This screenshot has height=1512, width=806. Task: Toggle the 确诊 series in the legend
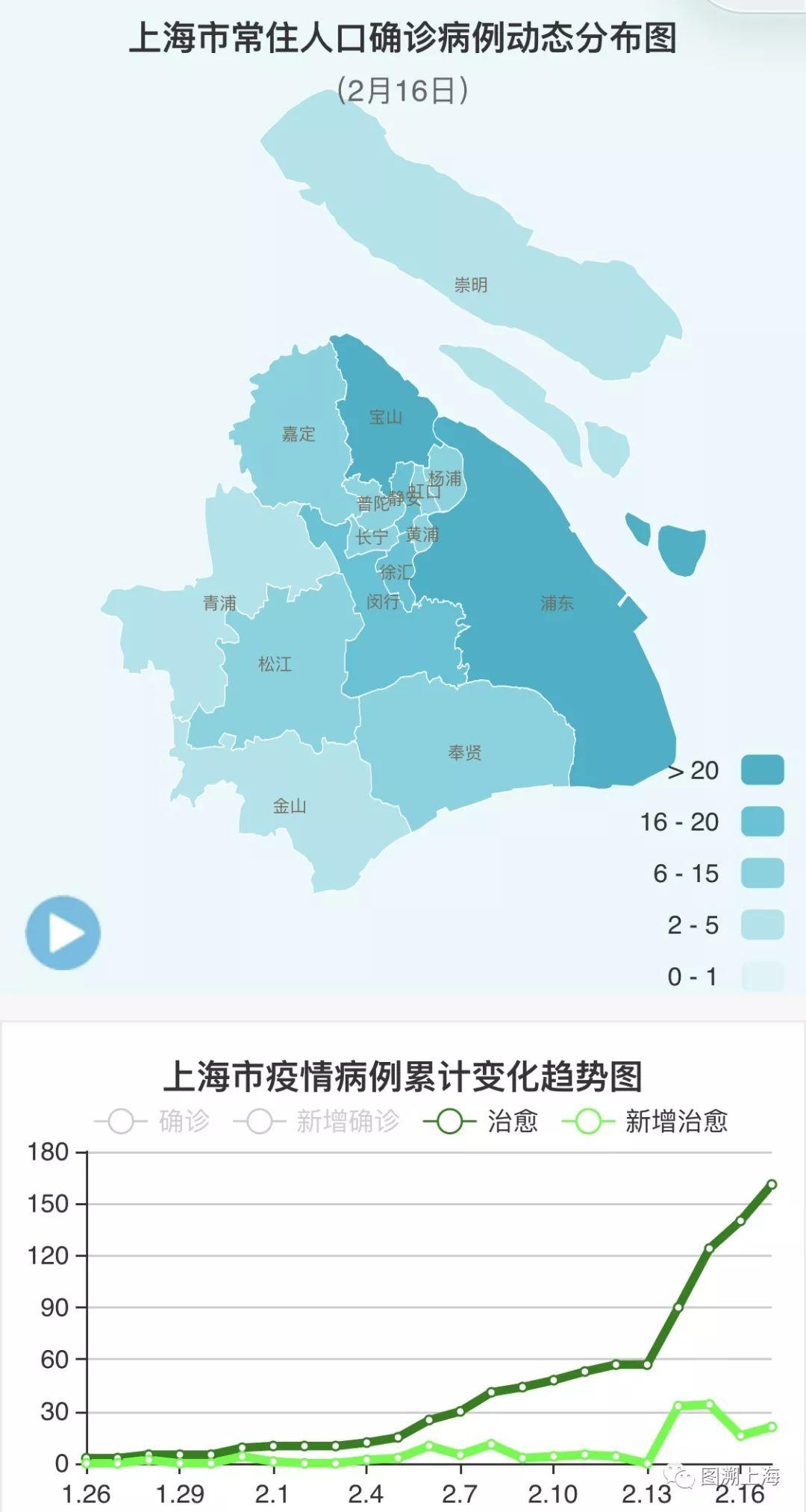click(152, 1121)
